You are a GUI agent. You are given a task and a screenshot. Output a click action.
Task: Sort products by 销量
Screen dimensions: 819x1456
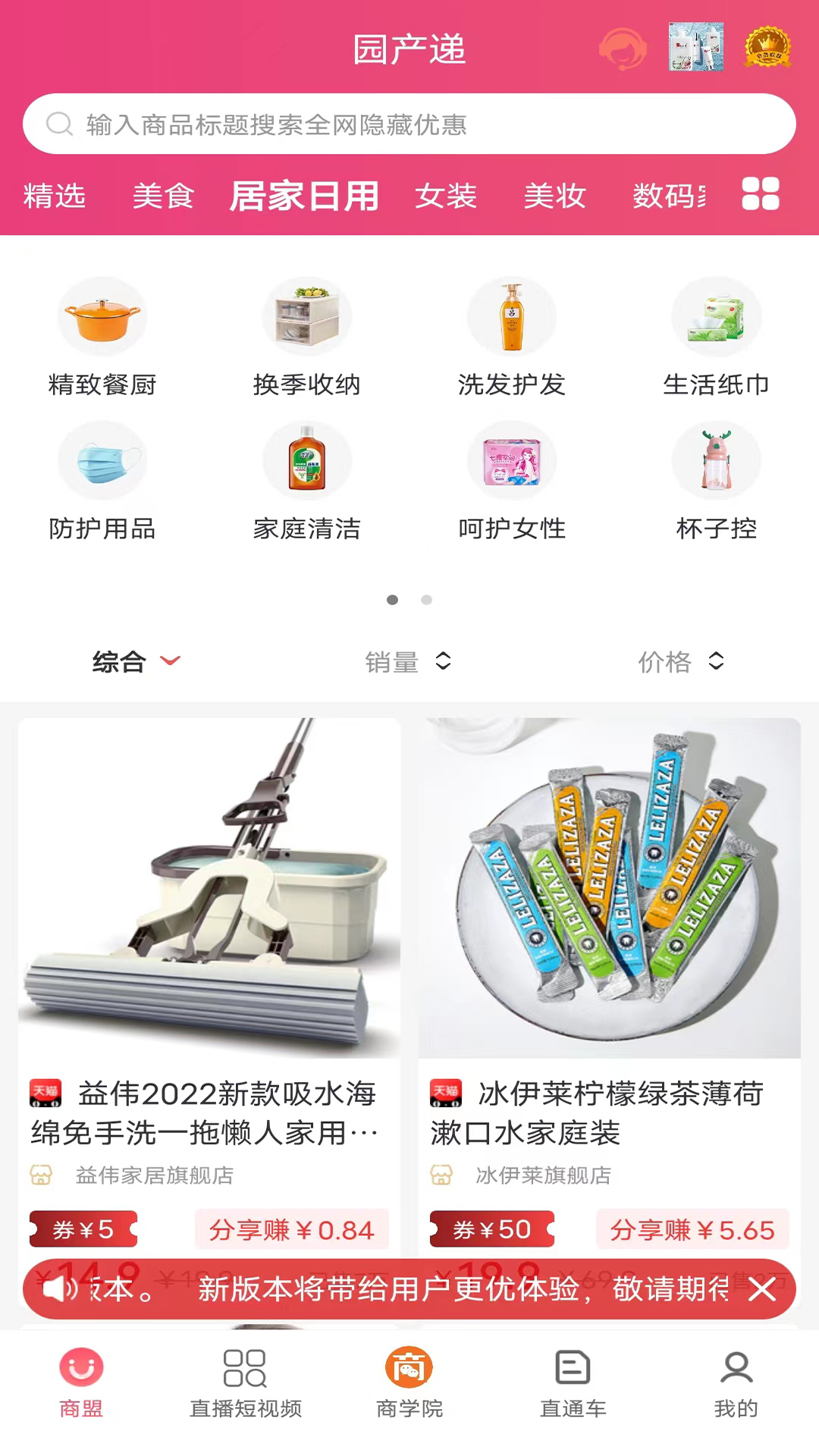pos(408,662)
